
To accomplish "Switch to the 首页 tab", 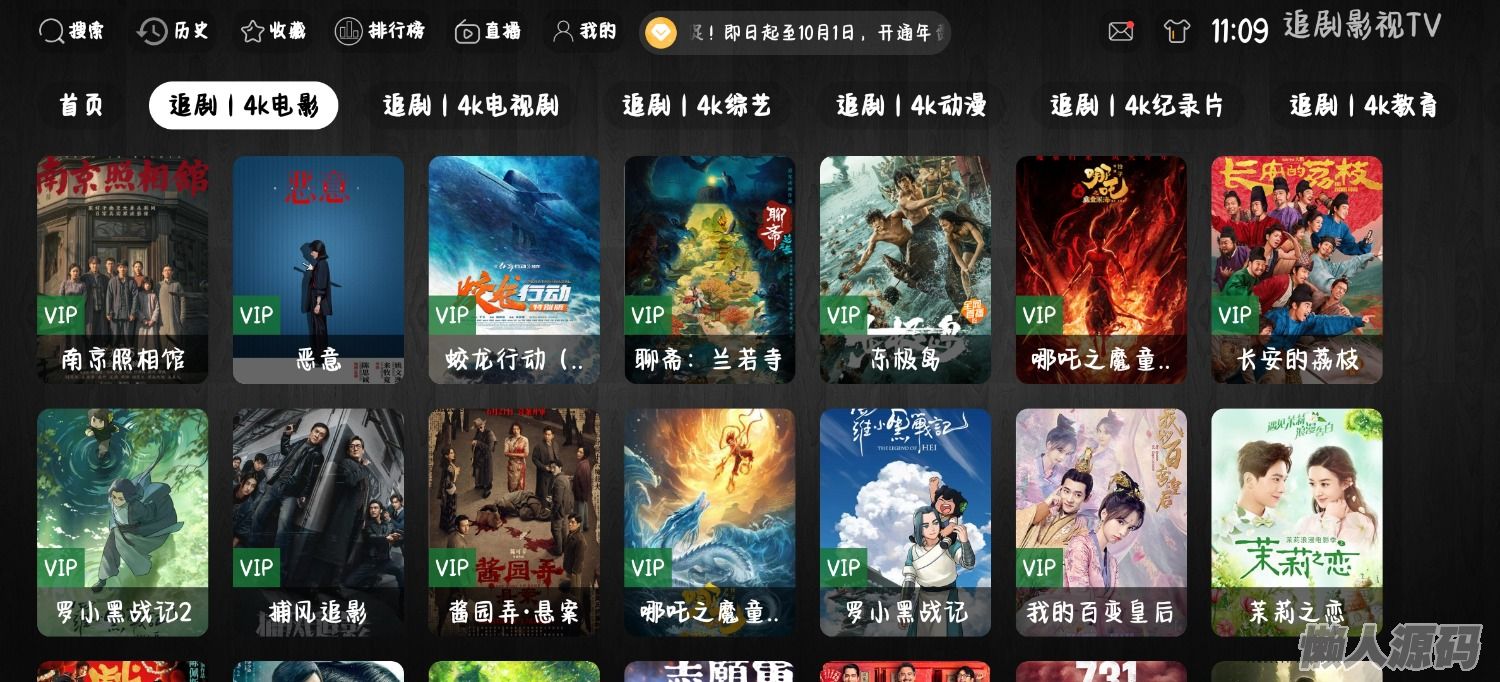I will [82, 105].
